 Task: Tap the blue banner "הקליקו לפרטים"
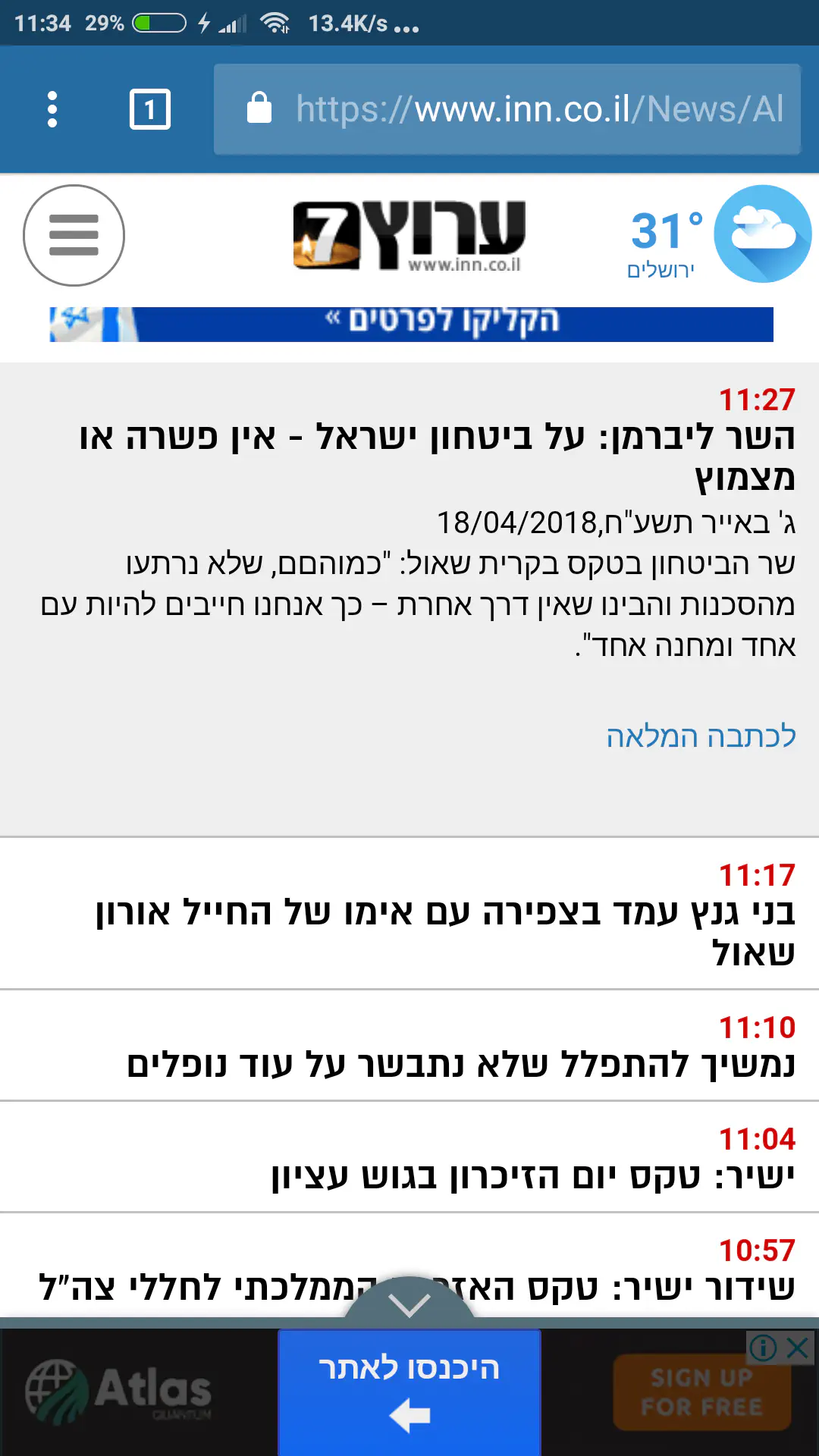click(412, 324)
